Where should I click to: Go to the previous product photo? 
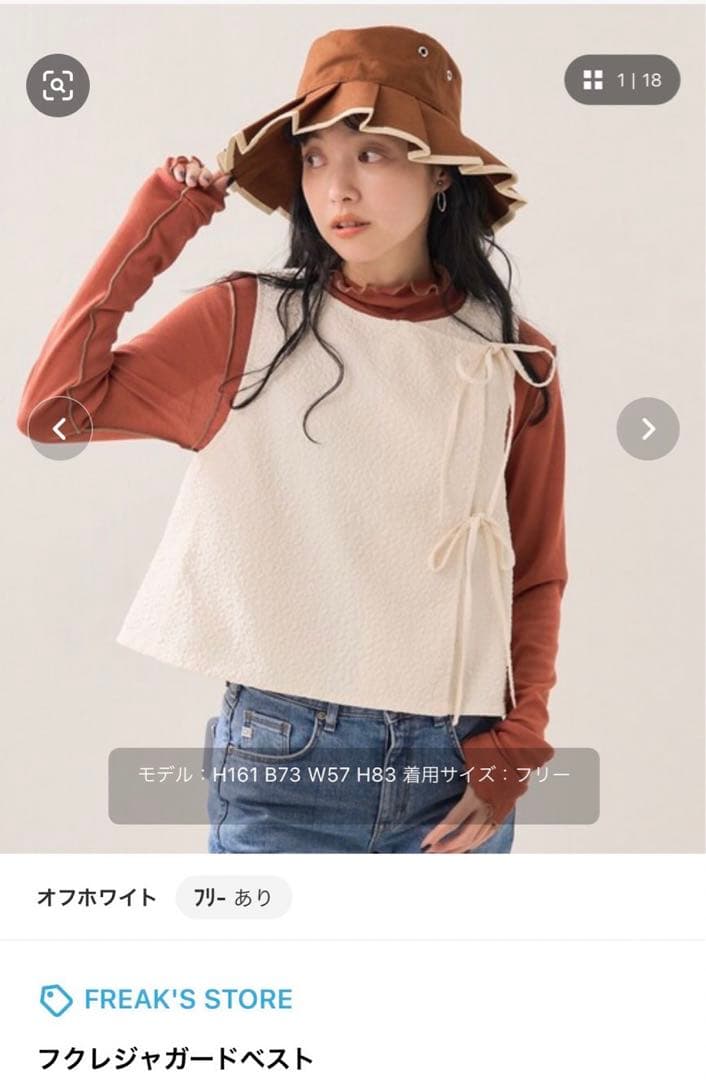[x=60, y=428]
